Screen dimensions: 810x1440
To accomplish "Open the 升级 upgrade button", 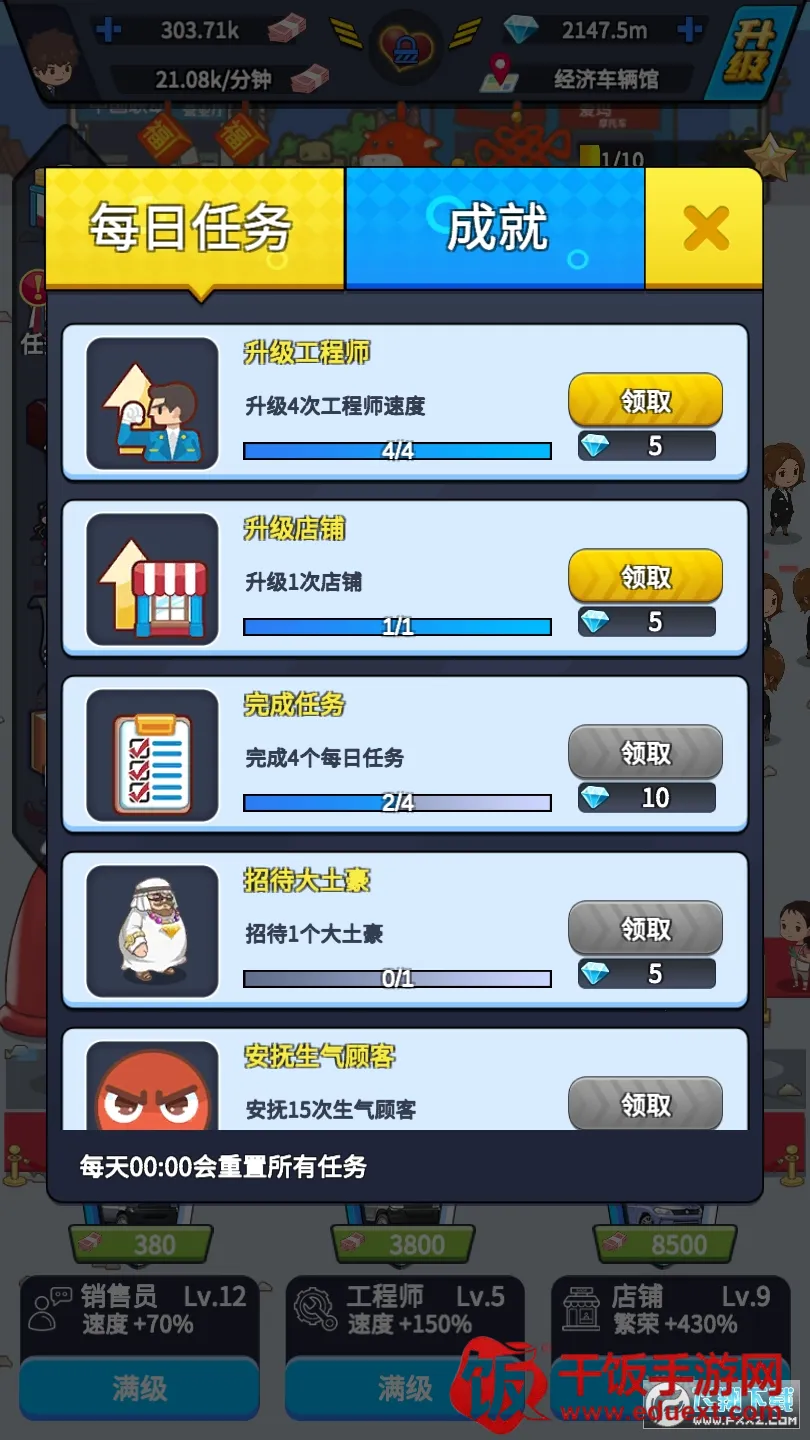I will point(754,52).
